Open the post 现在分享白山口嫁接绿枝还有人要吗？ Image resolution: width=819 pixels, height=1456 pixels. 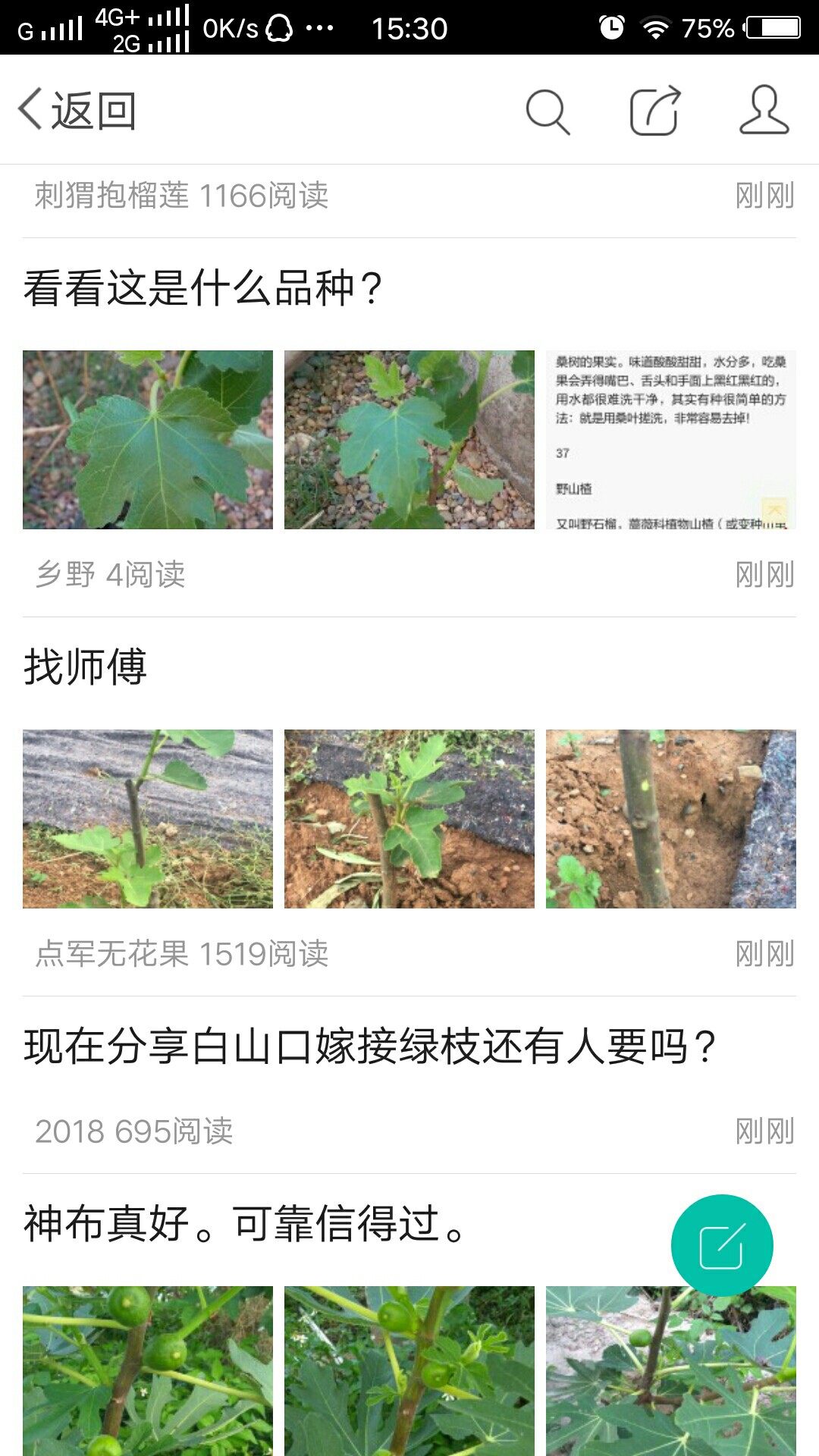pyautogui.click(x=370, y=1046)
